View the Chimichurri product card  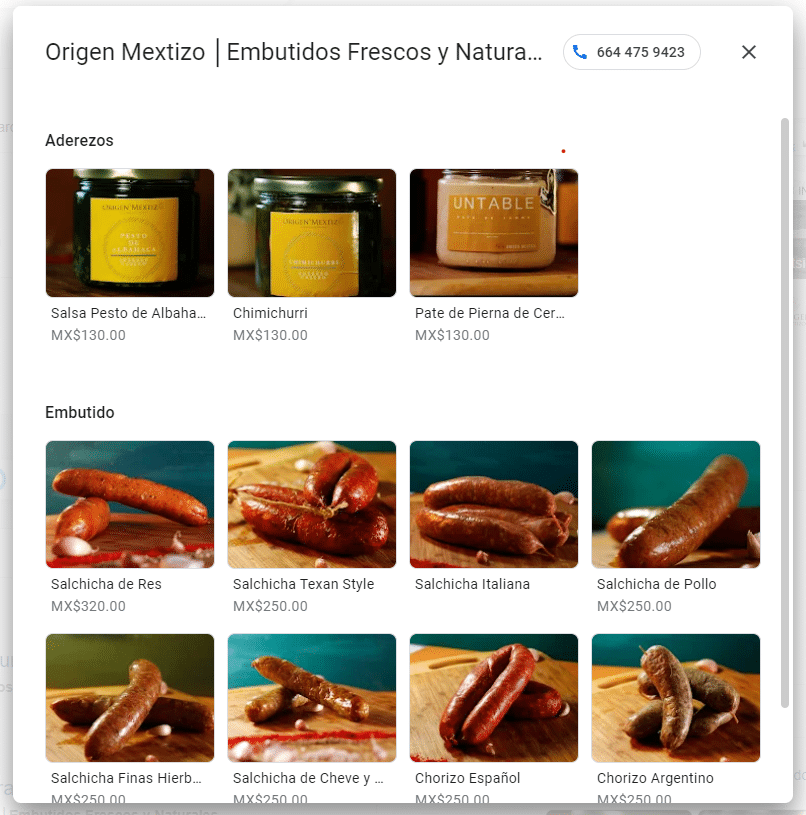pos(312,233)
